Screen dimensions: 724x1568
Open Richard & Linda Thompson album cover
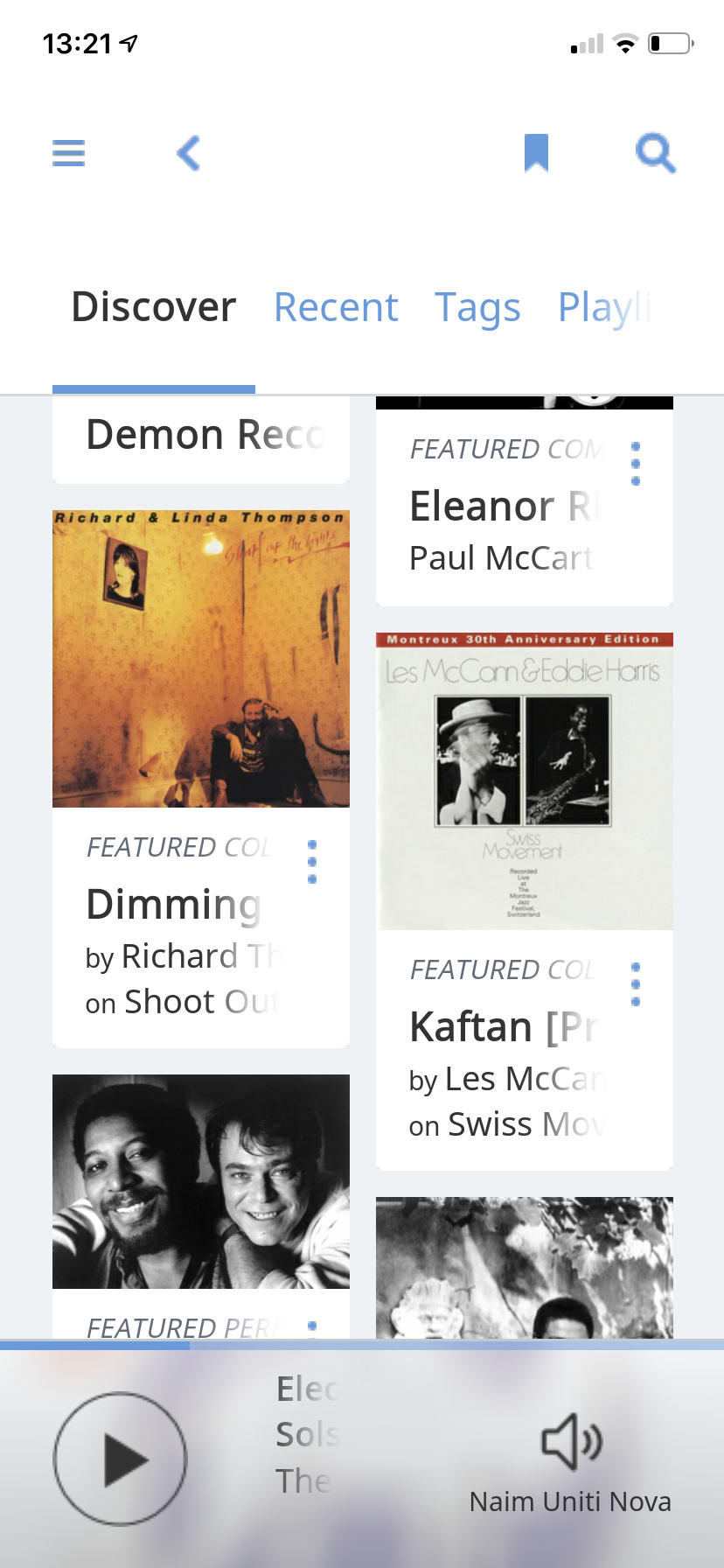tap(201, 659)
